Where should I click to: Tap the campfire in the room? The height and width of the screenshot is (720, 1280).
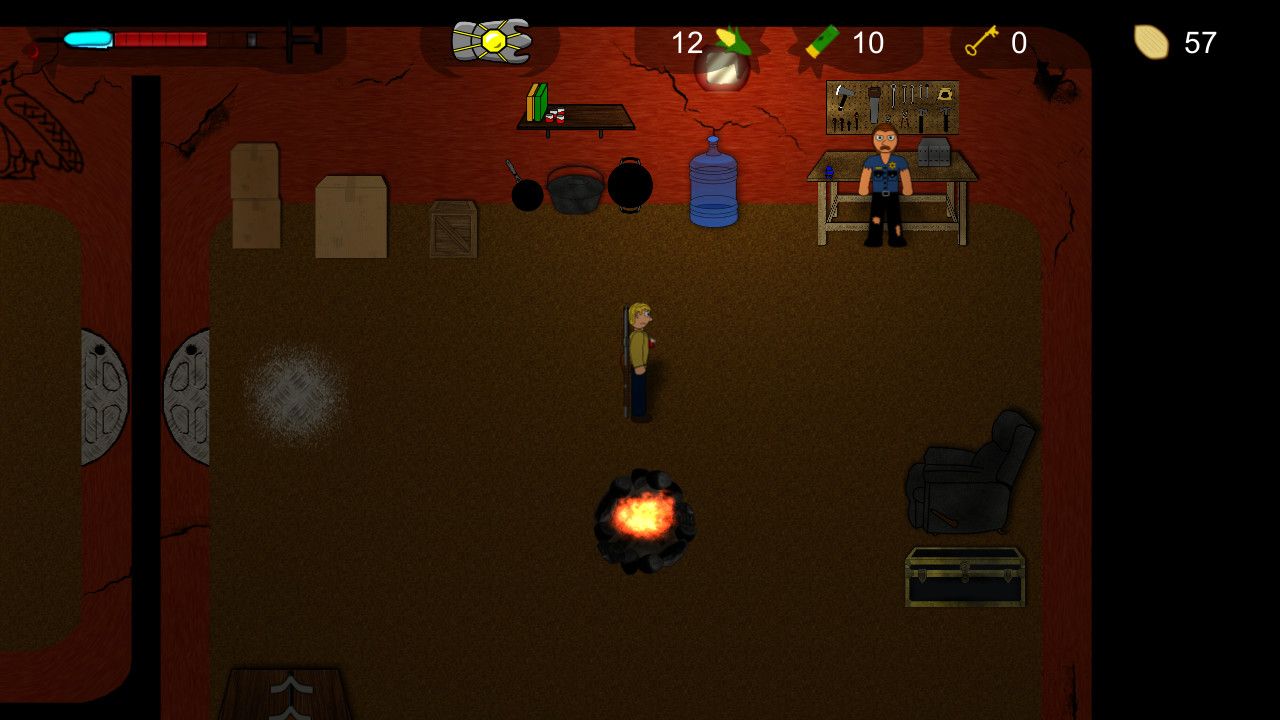[x=643, y=519]
